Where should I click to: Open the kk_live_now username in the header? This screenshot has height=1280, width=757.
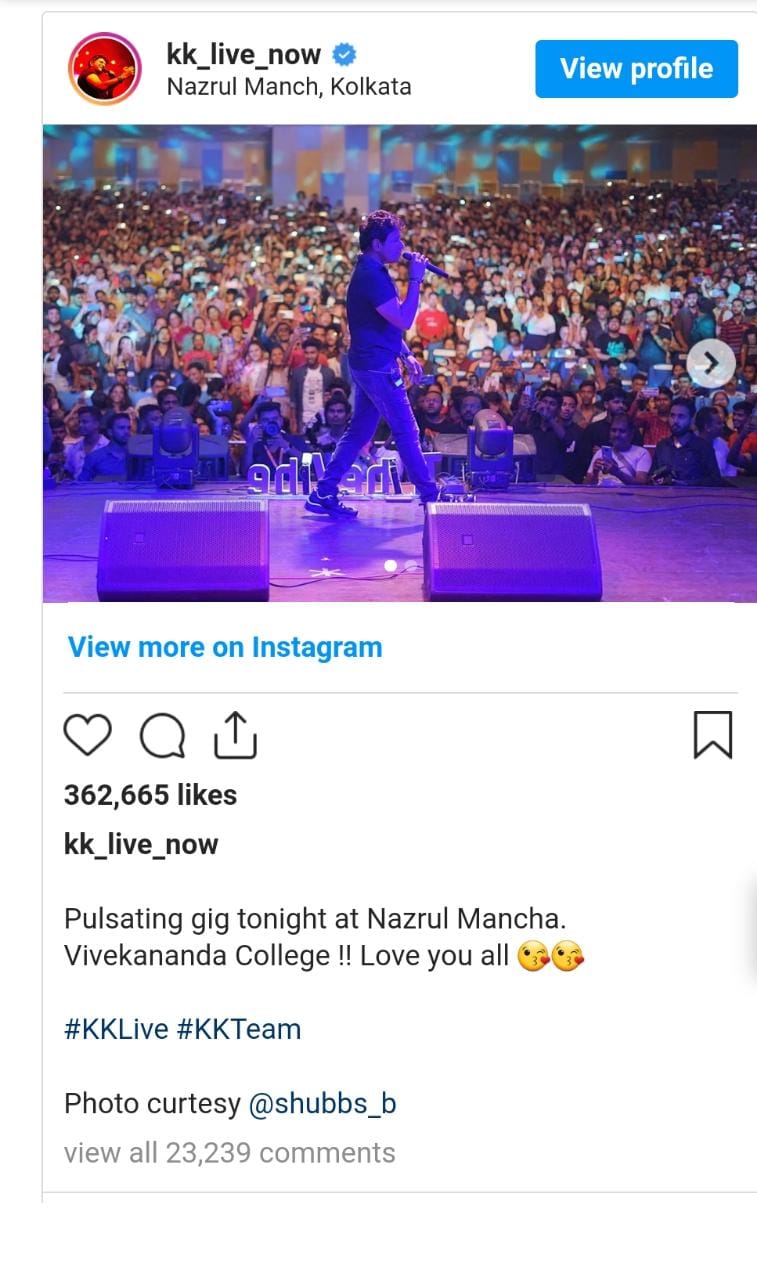coord(244,54)
